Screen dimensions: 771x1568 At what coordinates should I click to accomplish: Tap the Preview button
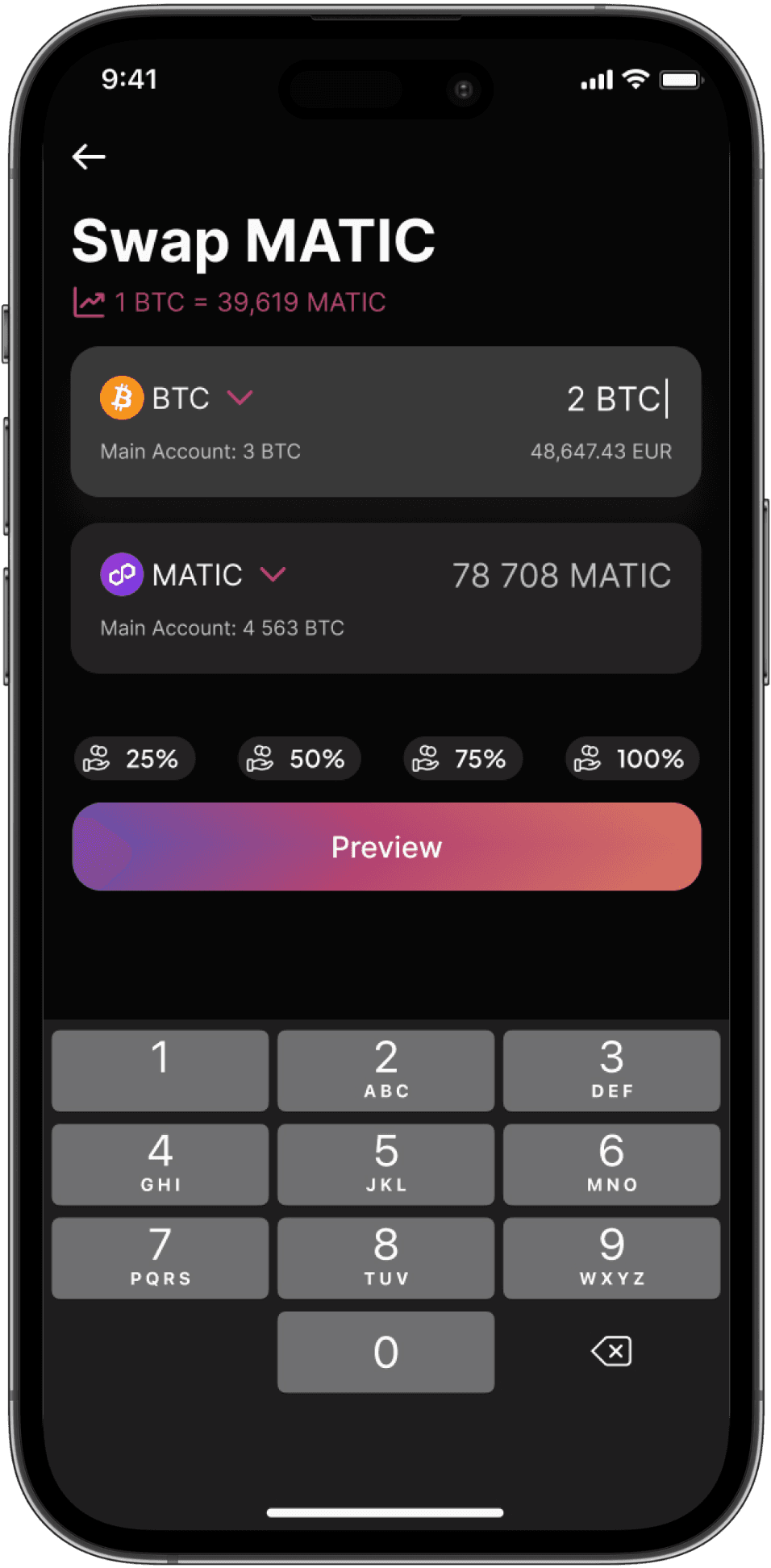click(386, 846)
